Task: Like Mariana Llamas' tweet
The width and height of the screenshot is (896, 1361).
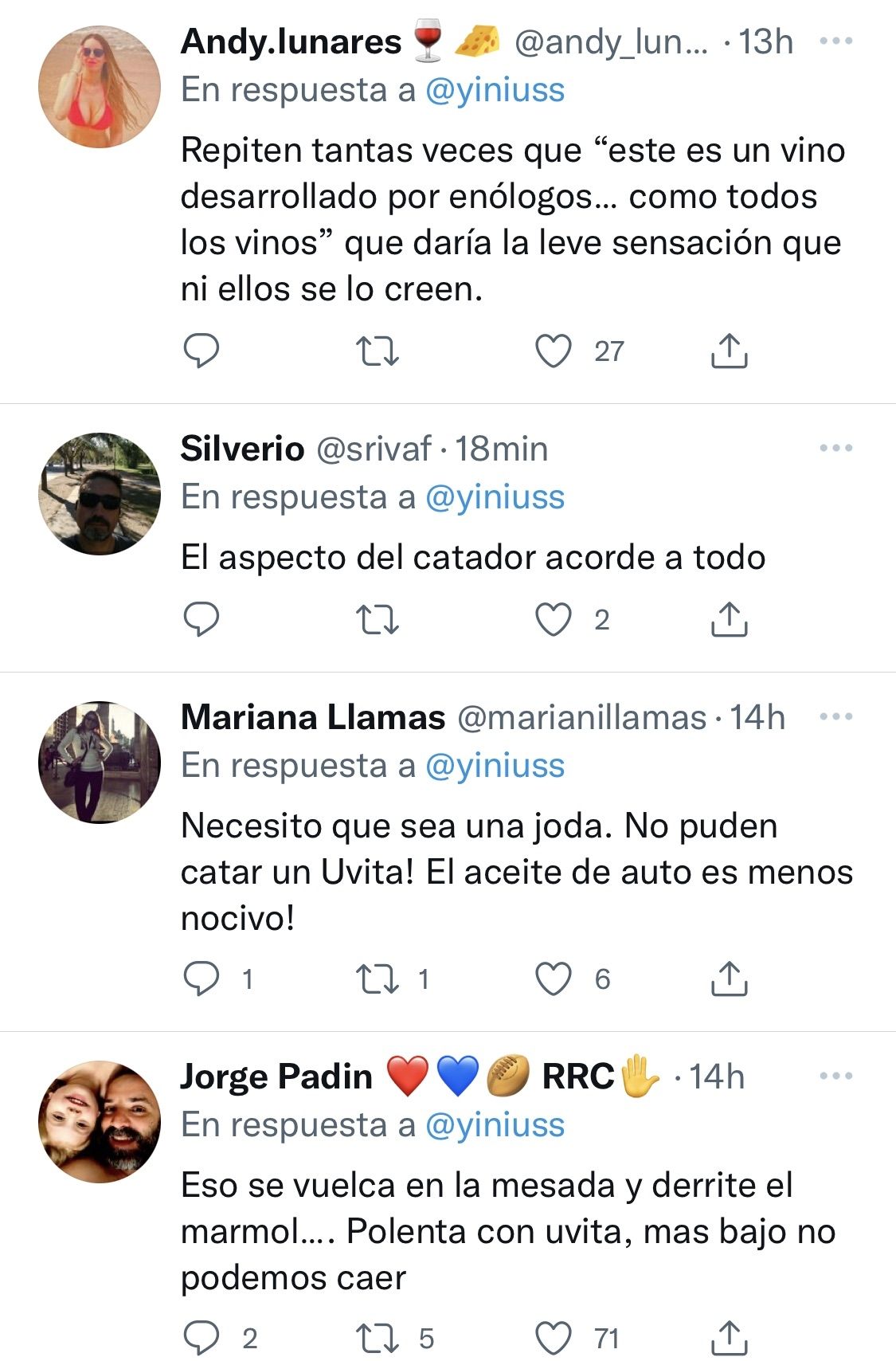Action: [553, 979]
